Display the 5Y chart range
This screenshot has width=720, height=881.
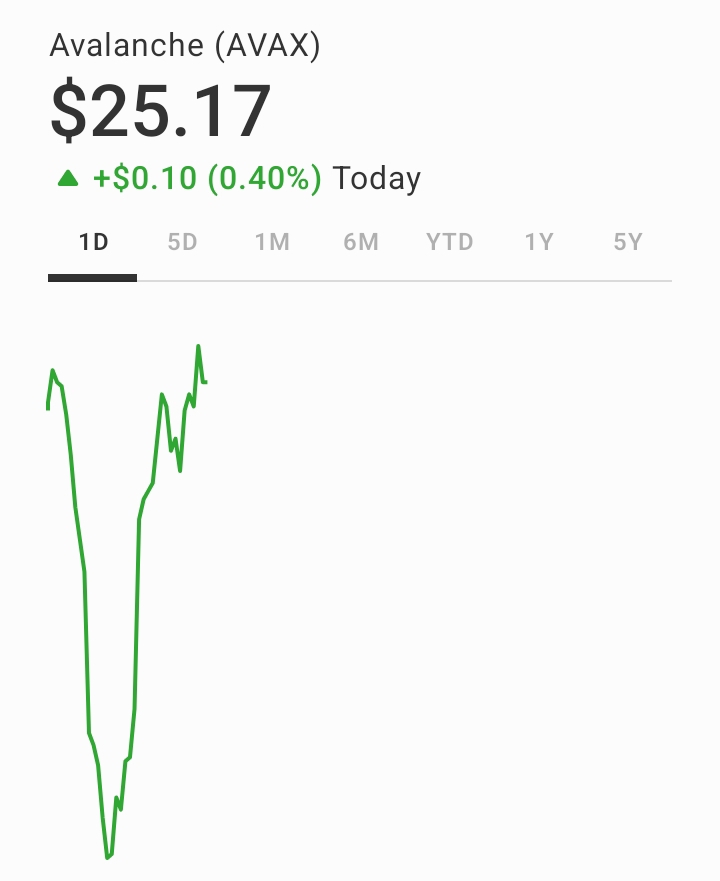627,243
